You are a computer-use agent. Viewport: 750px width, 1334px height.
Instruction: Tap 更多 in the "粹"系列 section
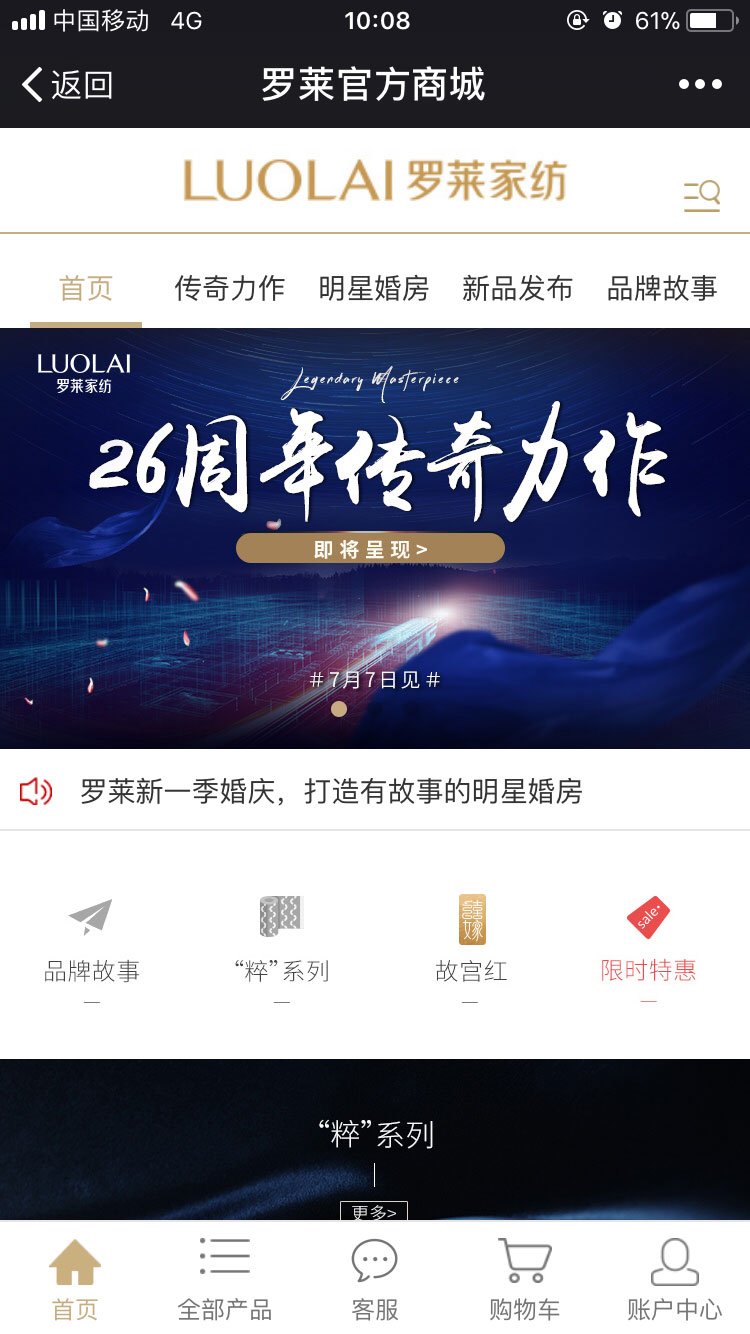coord(374,1211)
